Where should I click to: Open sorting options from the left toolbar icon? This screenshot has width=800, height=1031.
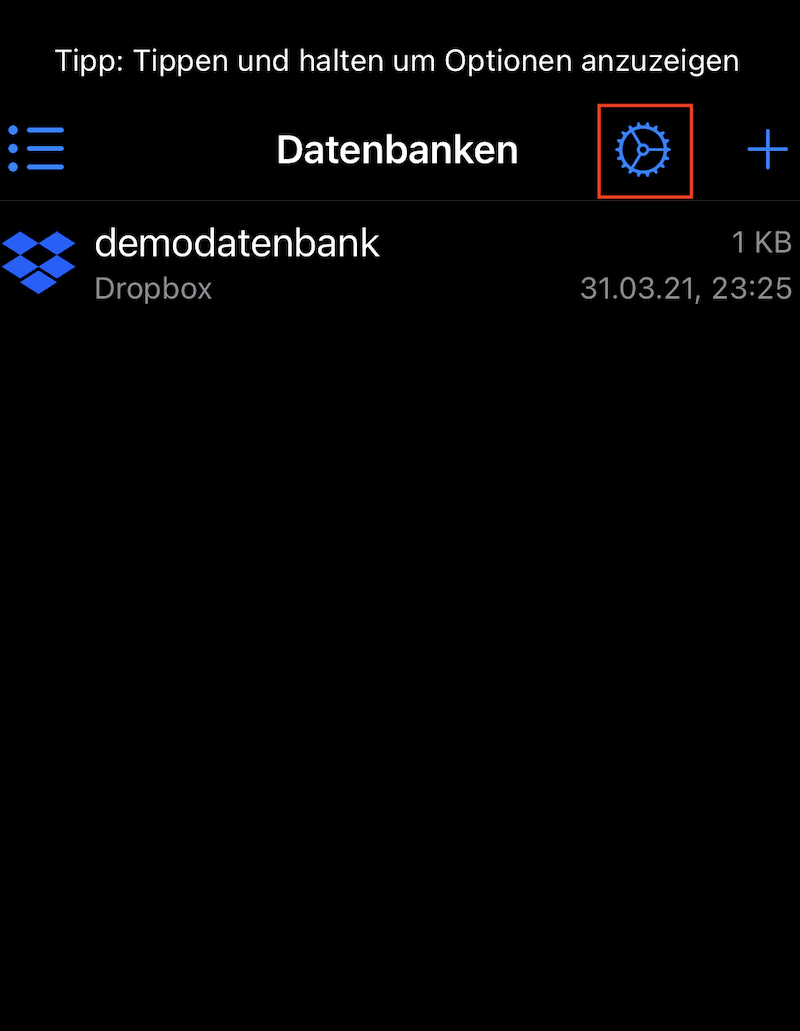pos(36,149)
